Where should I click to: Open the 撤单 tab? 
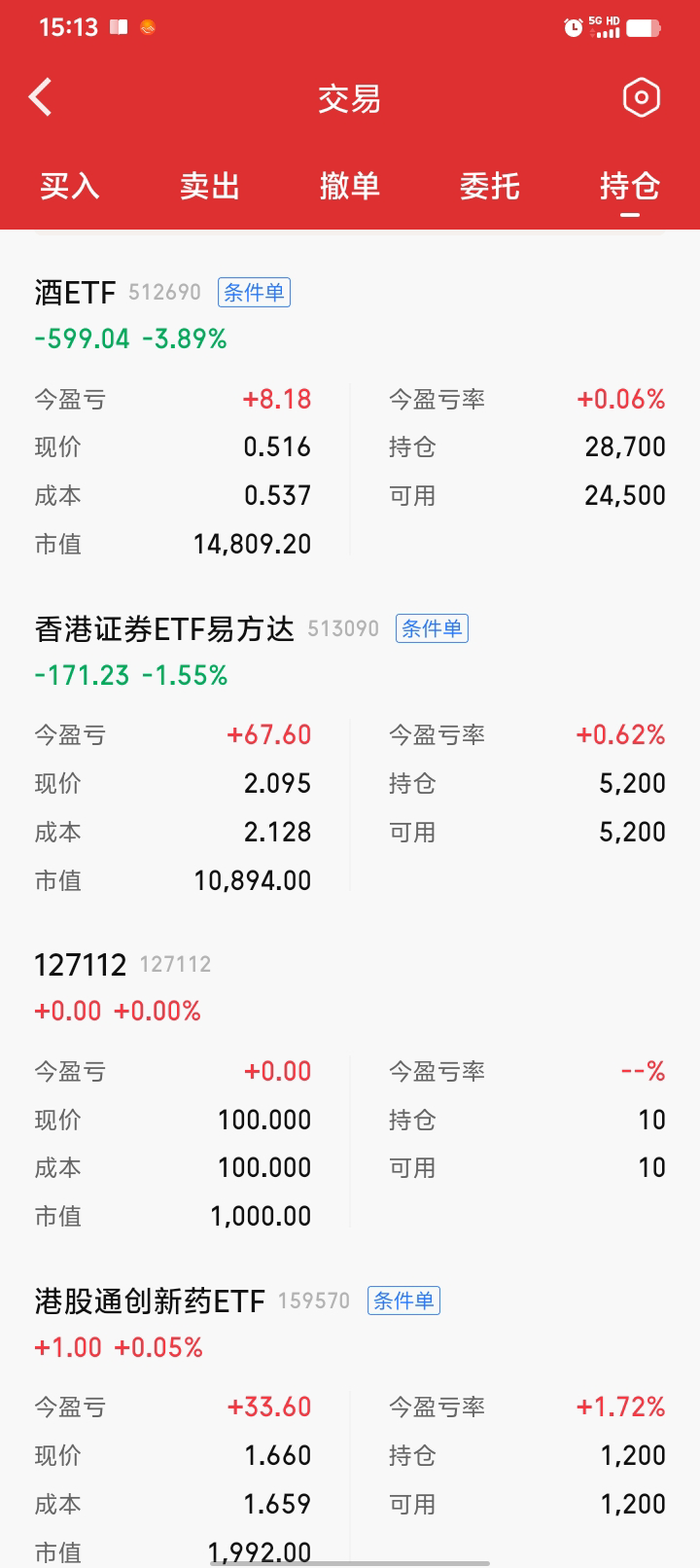350,185
